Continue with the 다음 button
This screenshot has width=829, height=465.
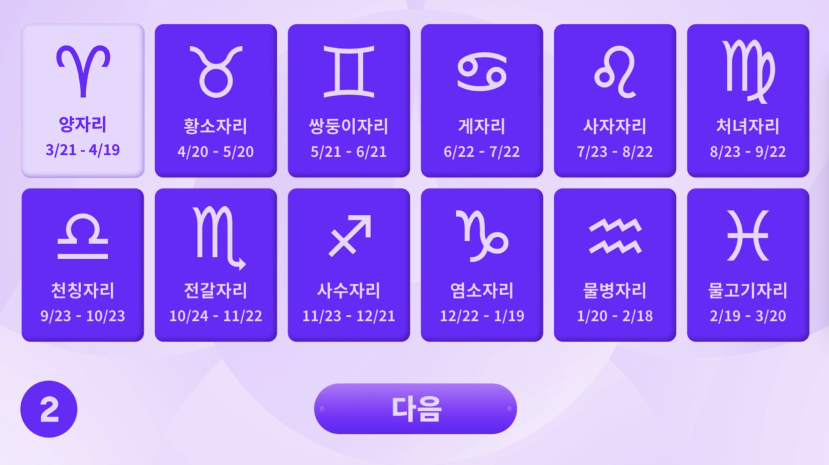[415, 408]
